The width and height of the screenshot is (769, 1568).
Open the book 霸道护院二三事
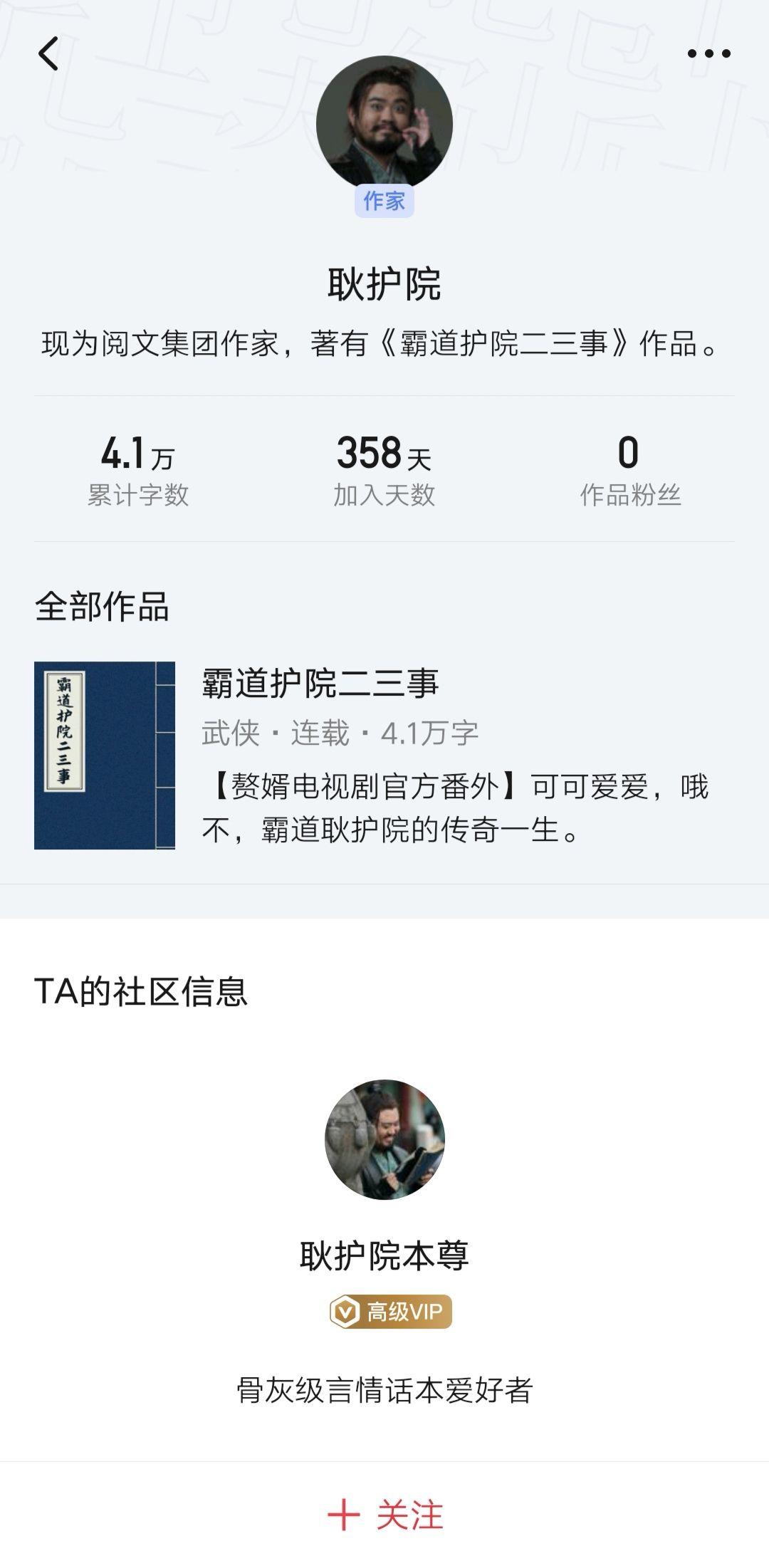320,684
